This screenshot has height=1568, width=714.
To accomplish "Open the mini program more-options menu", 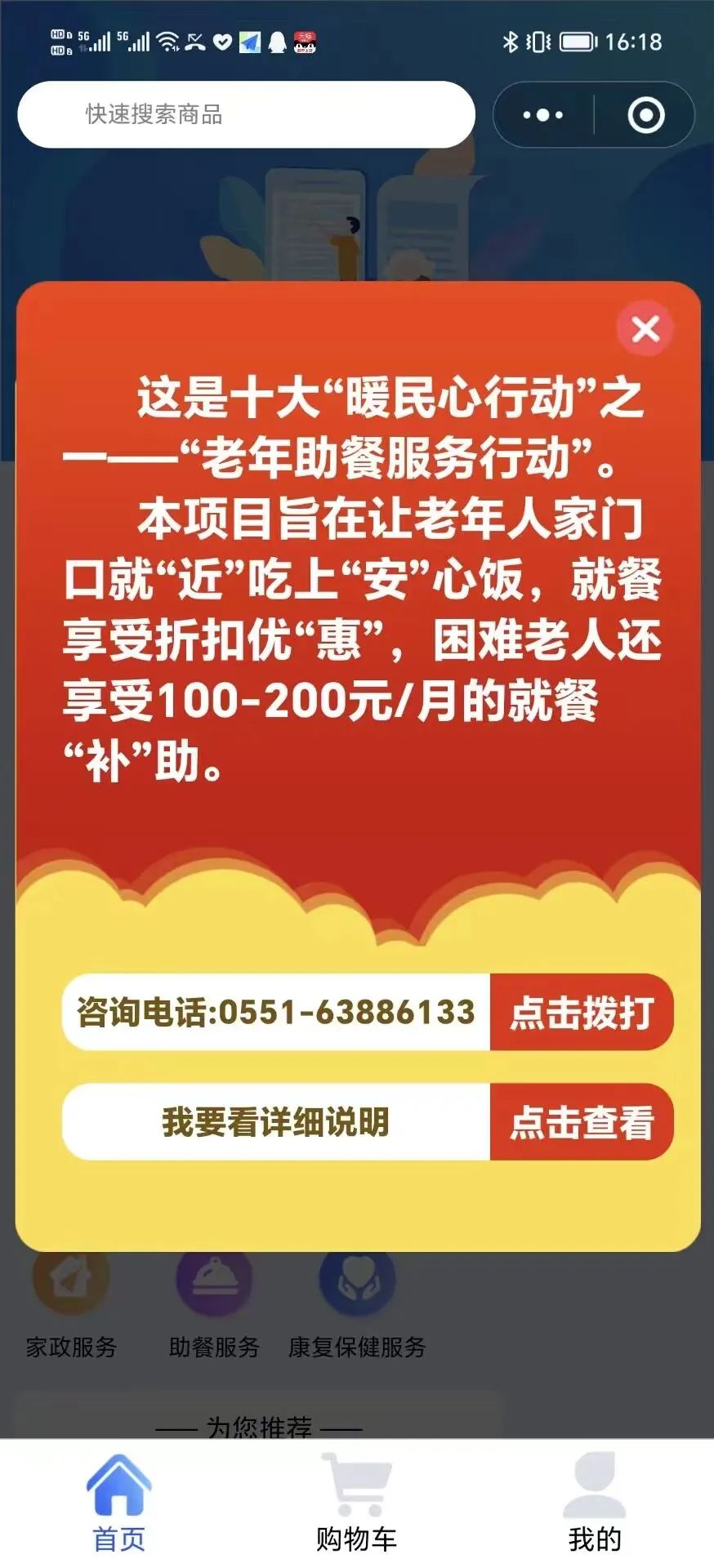I will click(x=543, y=115).
